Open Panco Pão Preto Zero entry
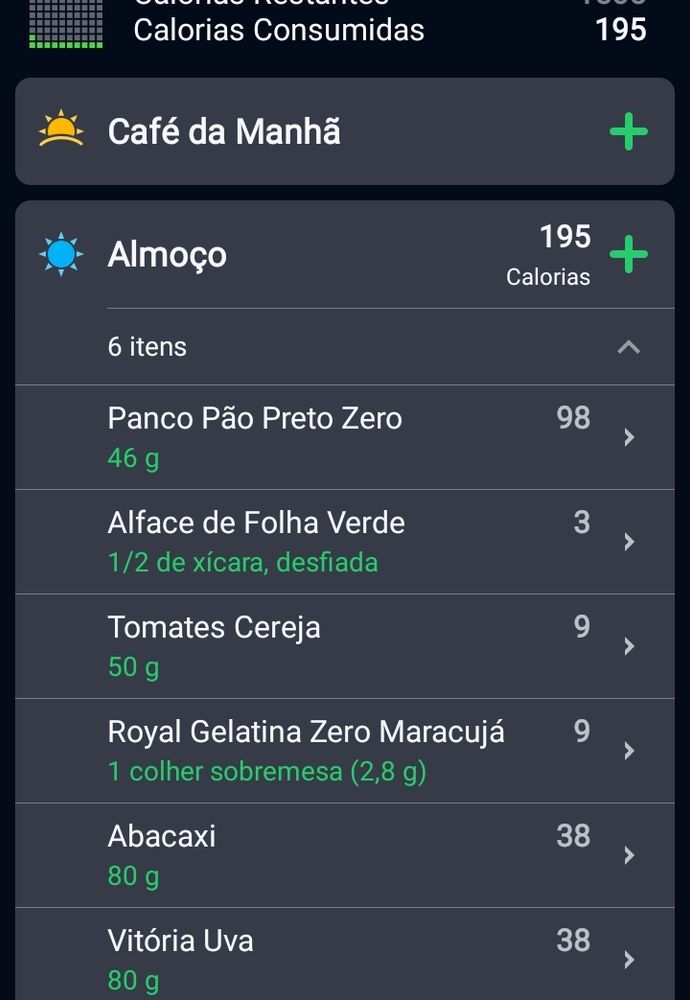 coord(345,437)
